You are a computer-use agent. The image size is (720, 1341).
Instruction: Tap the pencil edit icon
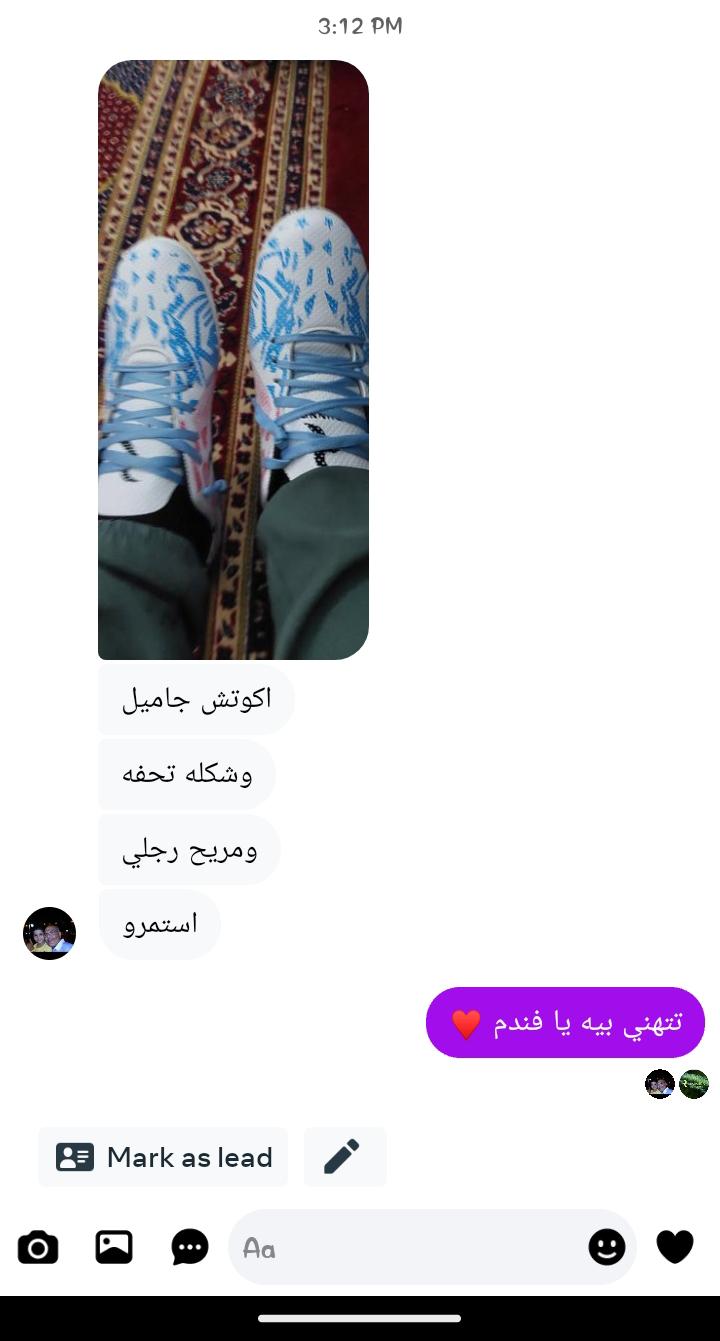click(345, 1157)
